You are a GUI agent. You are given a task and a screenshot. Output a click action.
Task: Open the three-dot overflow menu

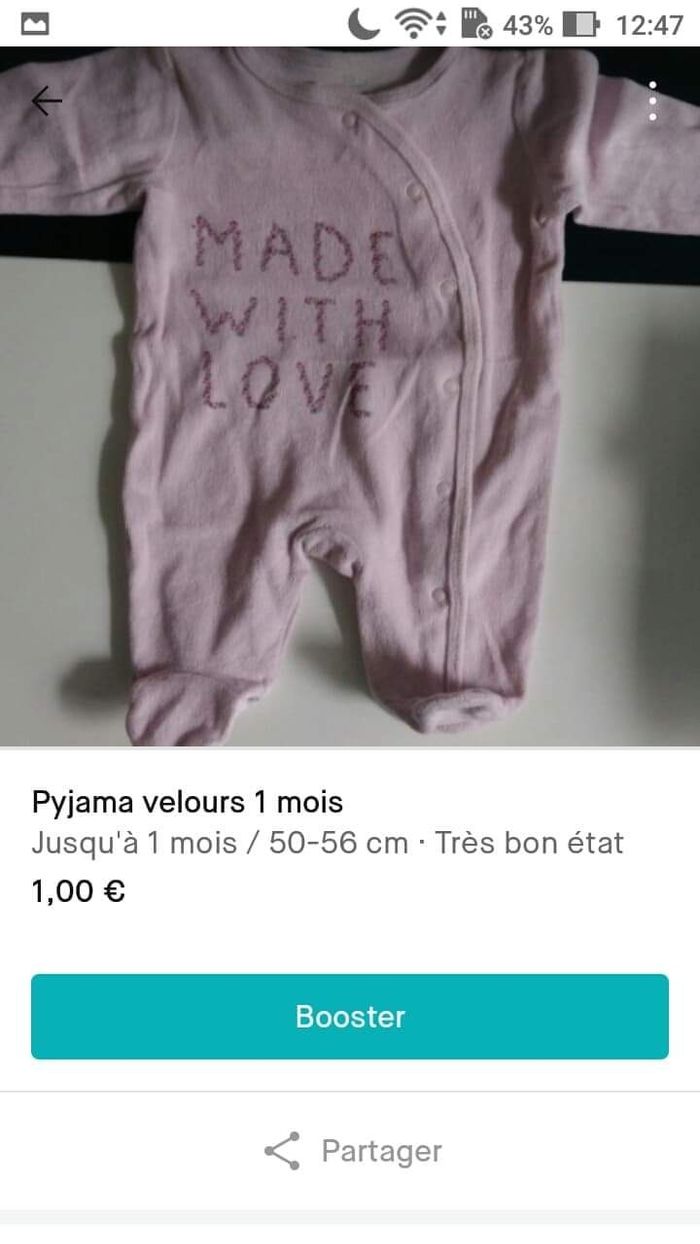coord(653,101)
